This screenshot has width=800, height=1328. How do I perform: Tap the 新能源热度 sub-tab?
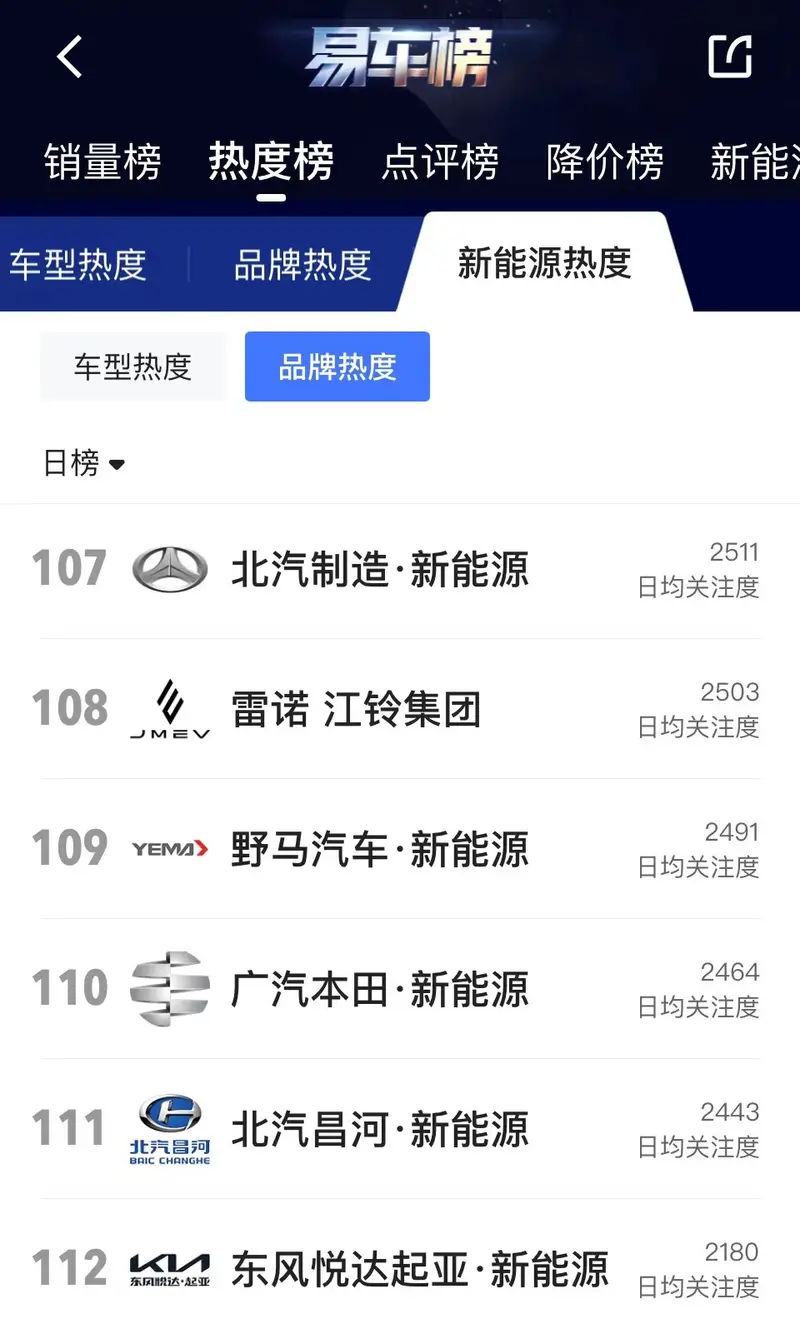[544, 263]
